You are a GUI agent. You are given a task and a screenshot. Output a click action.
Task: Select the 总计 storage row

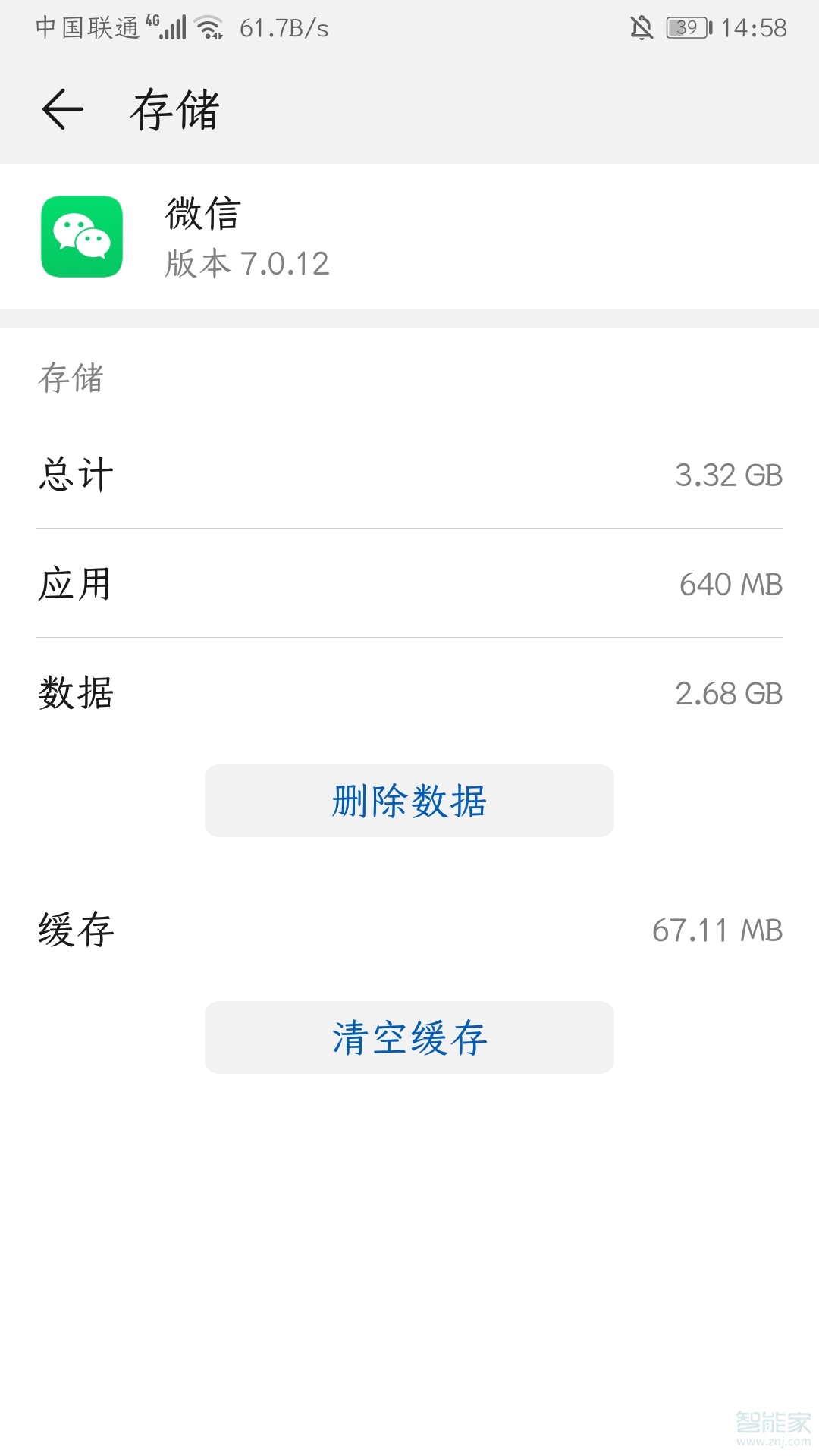(x=409, y=475)
